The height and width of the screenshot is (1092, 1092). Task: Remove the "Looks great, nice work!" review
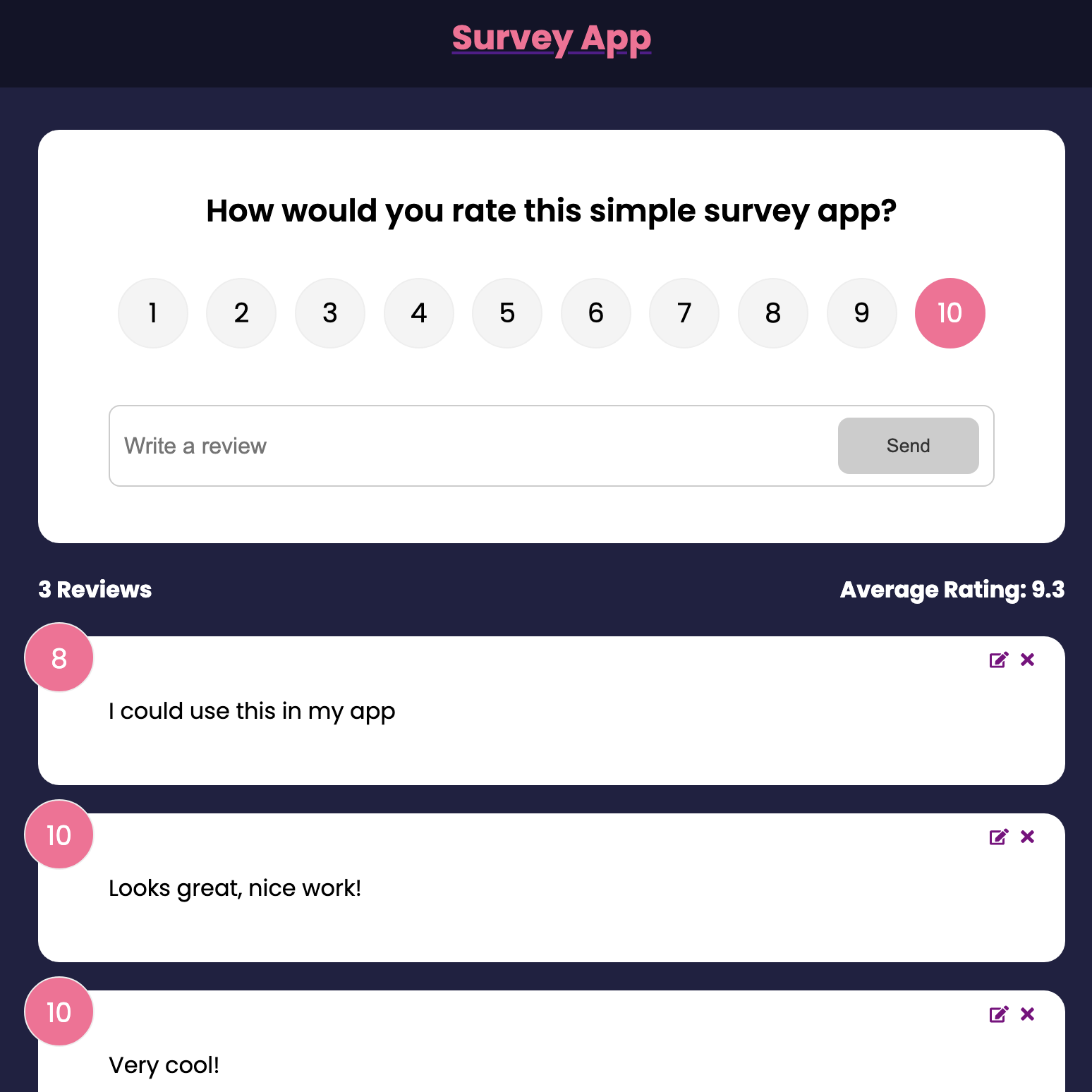[1028, 837]
